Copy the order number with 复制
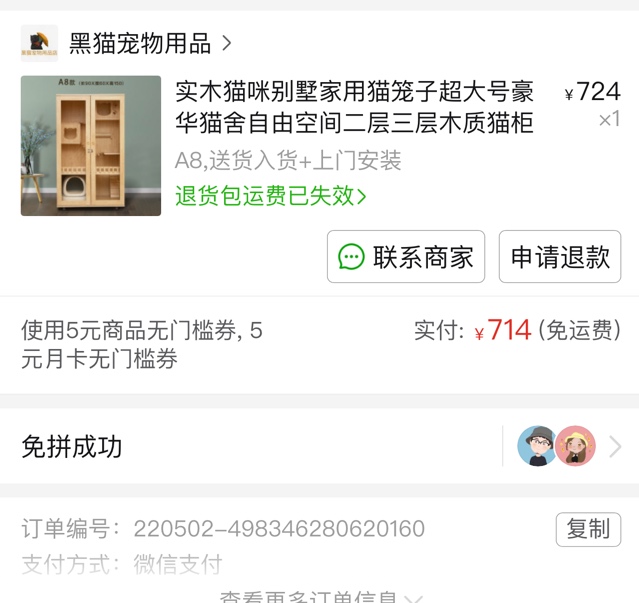The height and width of the screenshot is (603, 639). coord(588,529)
